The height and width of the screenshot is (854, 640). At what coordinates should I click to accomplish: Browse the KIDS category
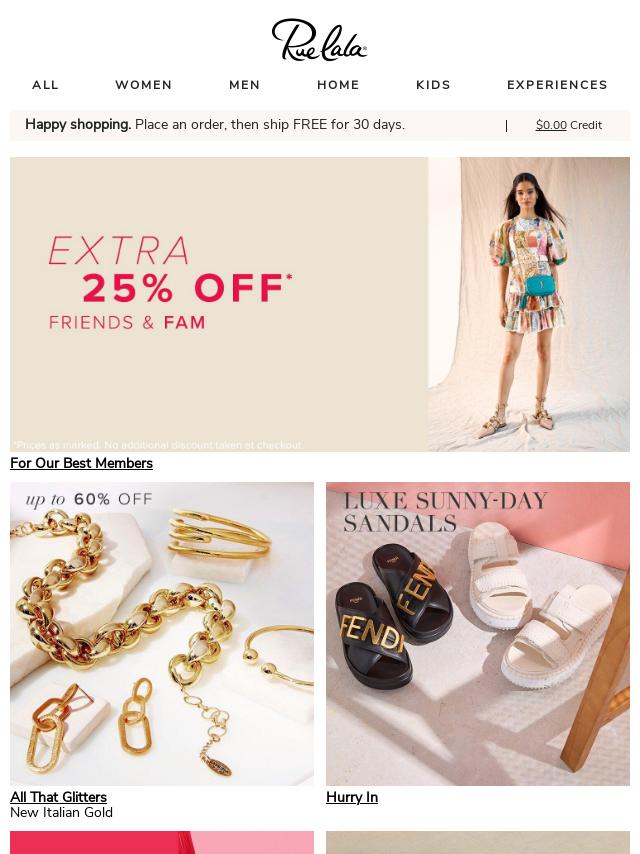pos(433,85)
